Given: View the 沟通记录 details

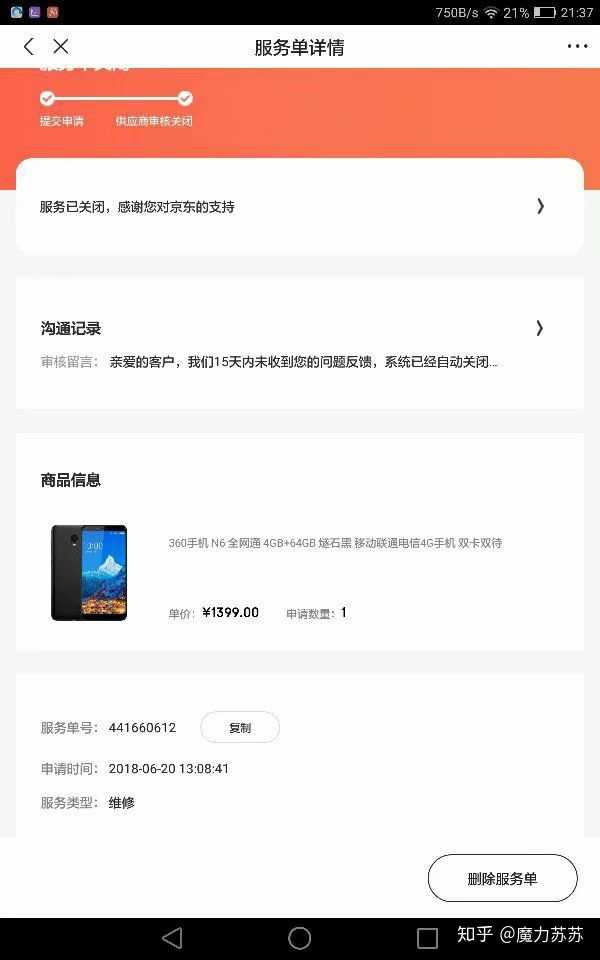Looking at the screenshot, I should point(299,329).
